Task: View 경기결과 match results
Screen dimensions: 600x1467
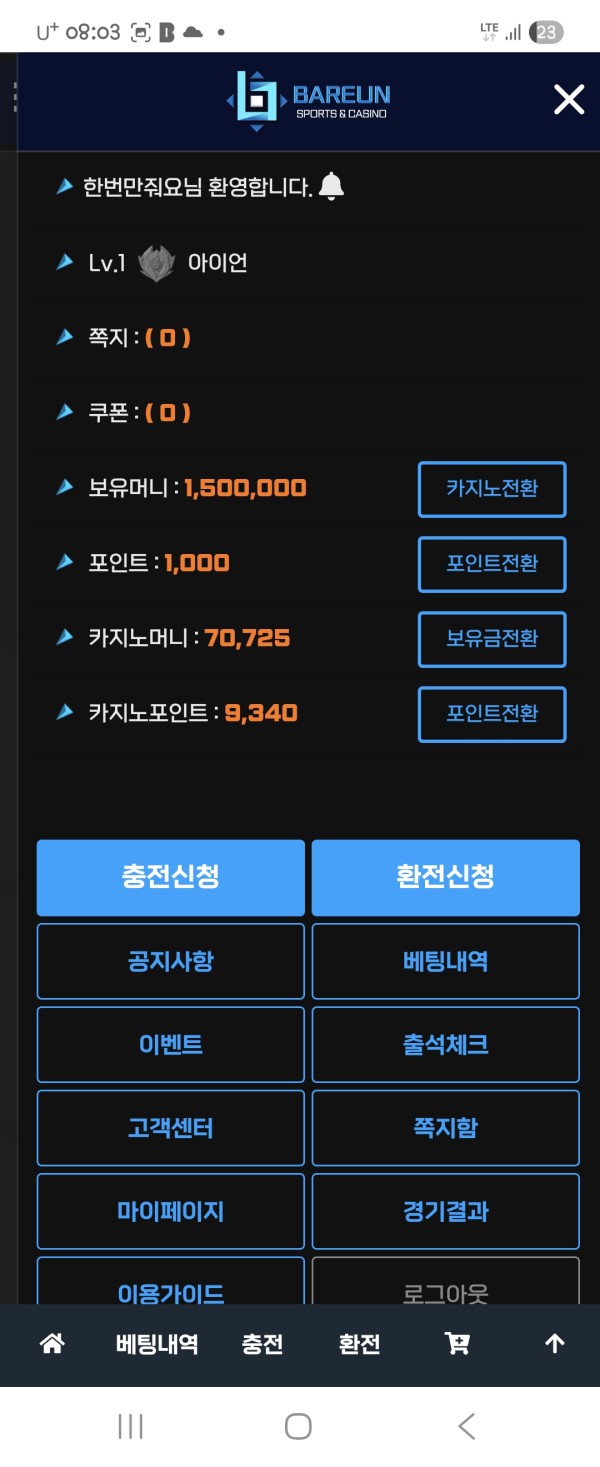Action: (446, 1212)
